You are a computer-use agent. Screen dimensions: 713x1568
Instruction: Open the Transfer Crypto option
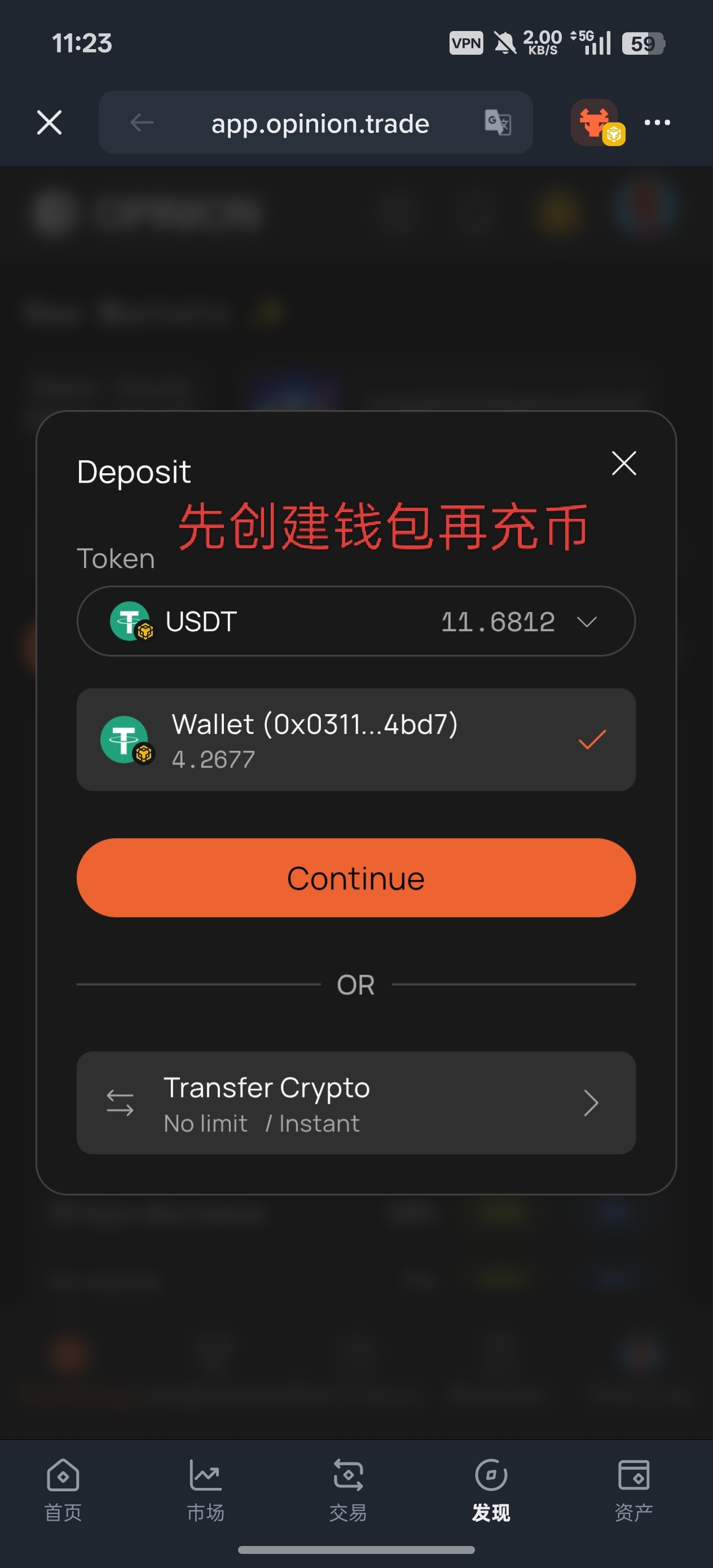(x=355, y=1103)
